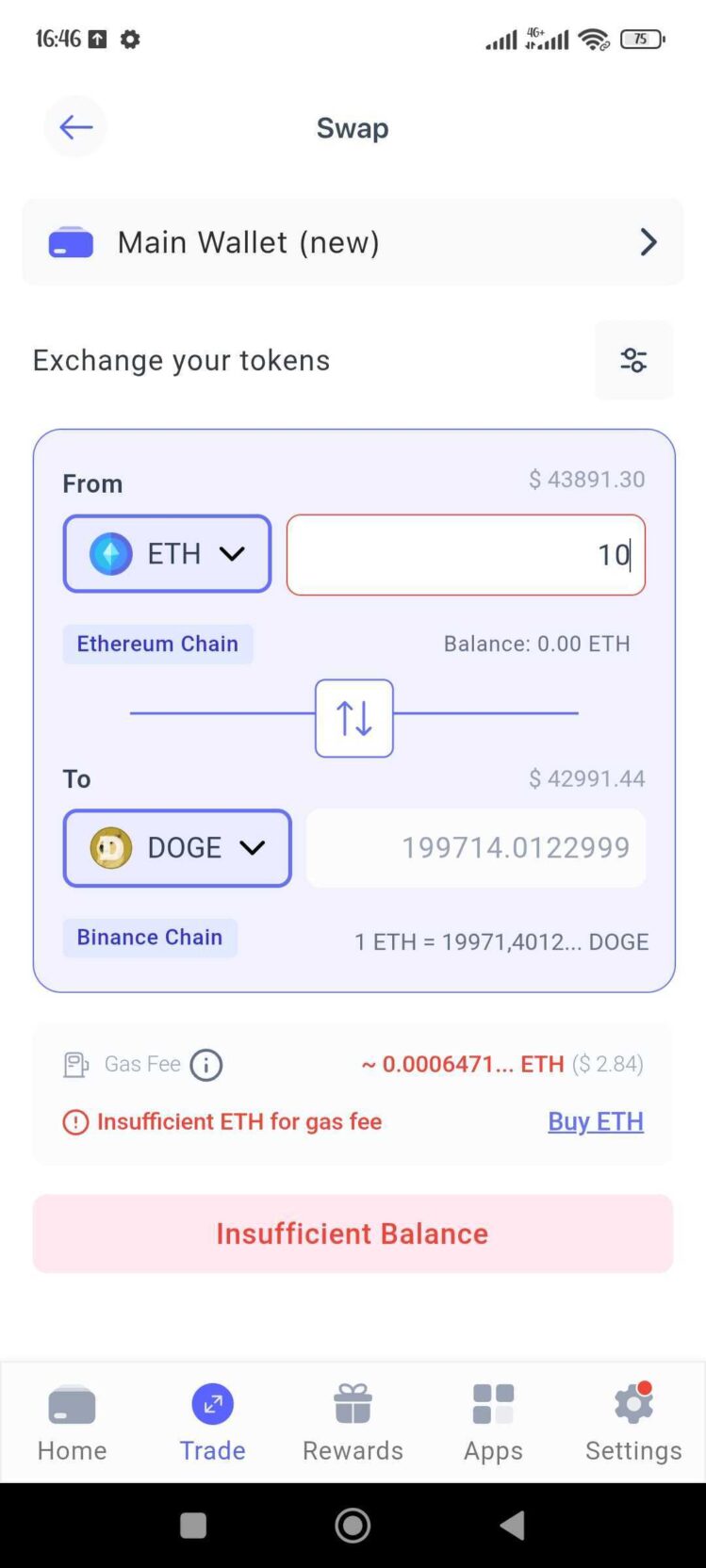Open the ETH token selector dropdown
The height and width of the screenshot is (1568, 706).
[167, 554]
